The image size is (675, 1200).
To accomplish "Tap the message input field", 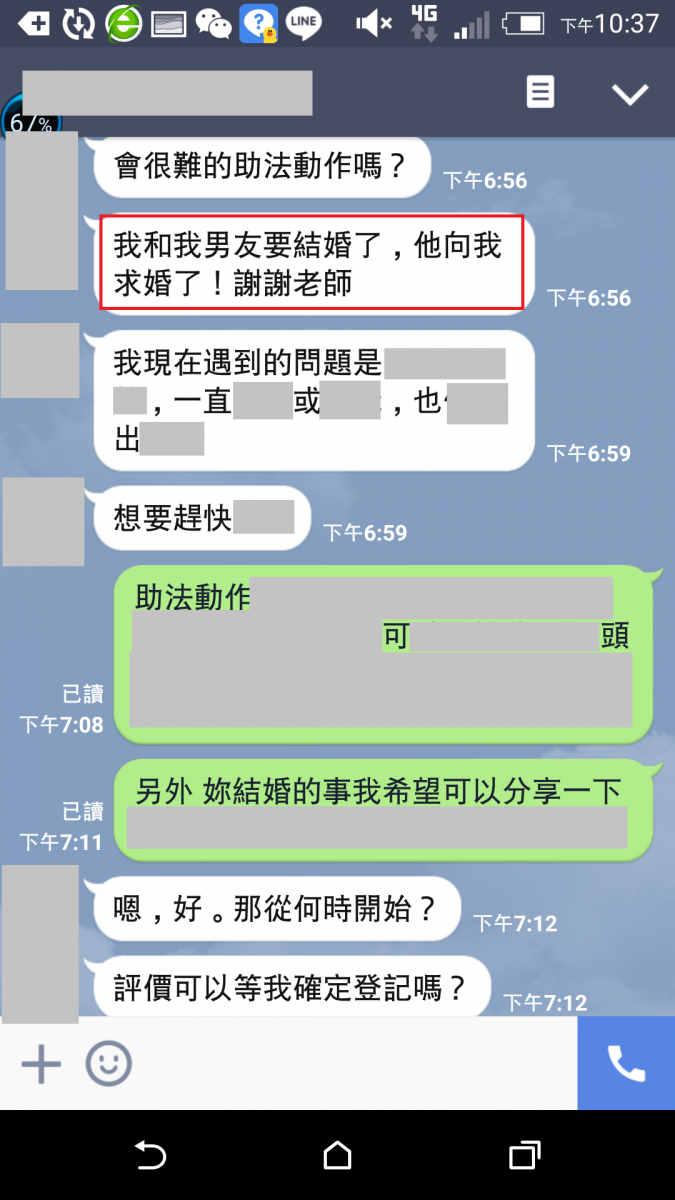I will (350, 1064).
